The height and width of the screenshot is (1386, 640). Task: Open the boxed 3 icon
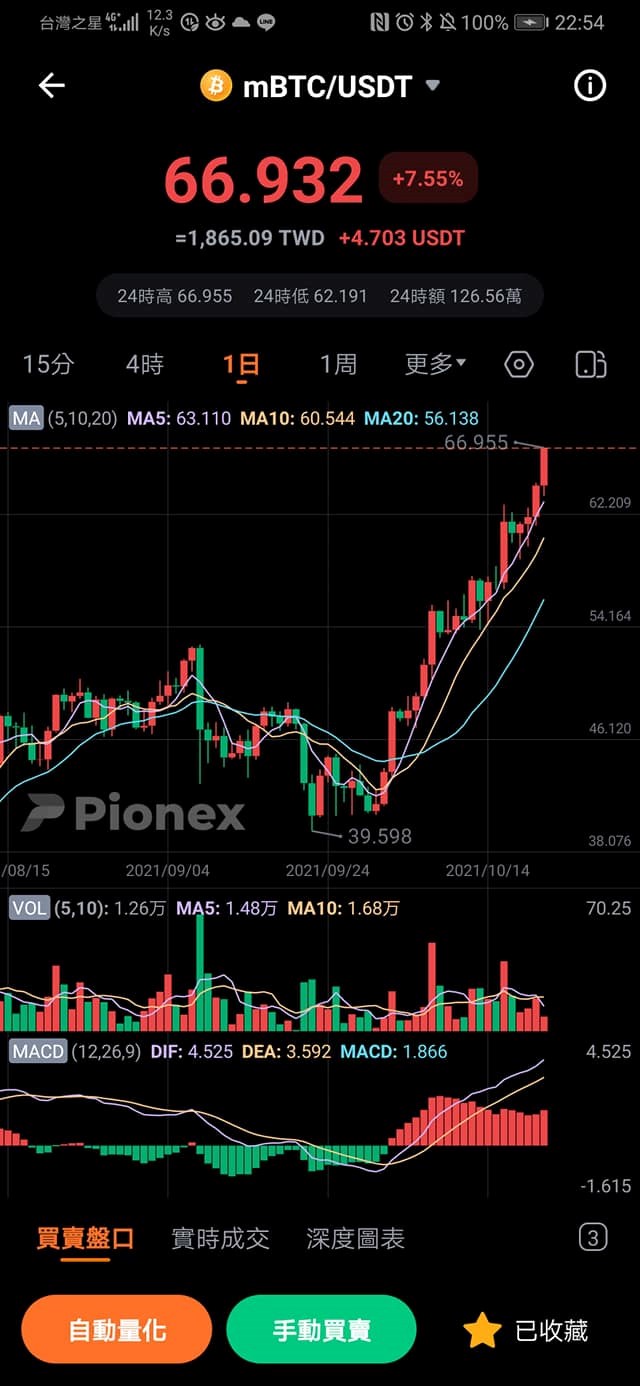click(x=593, y=1238)
